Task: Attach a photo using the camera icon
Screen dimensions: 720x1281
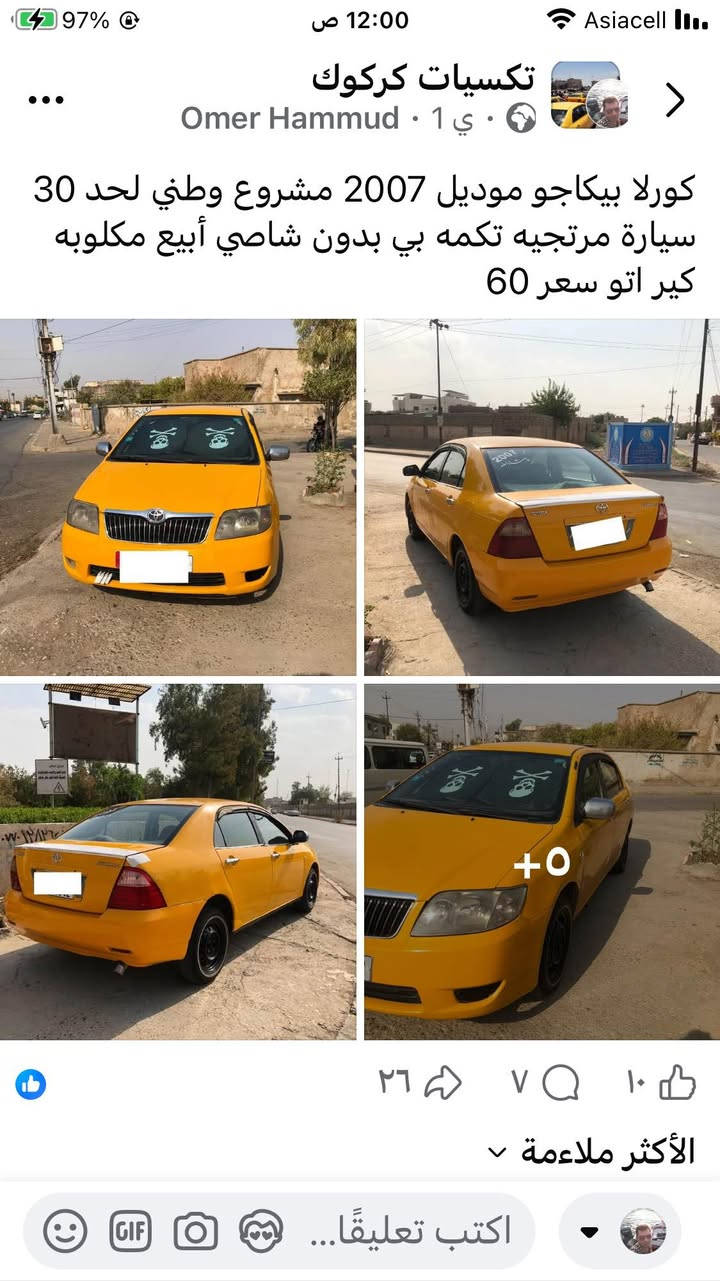Action: click(x=196, y=1231)
